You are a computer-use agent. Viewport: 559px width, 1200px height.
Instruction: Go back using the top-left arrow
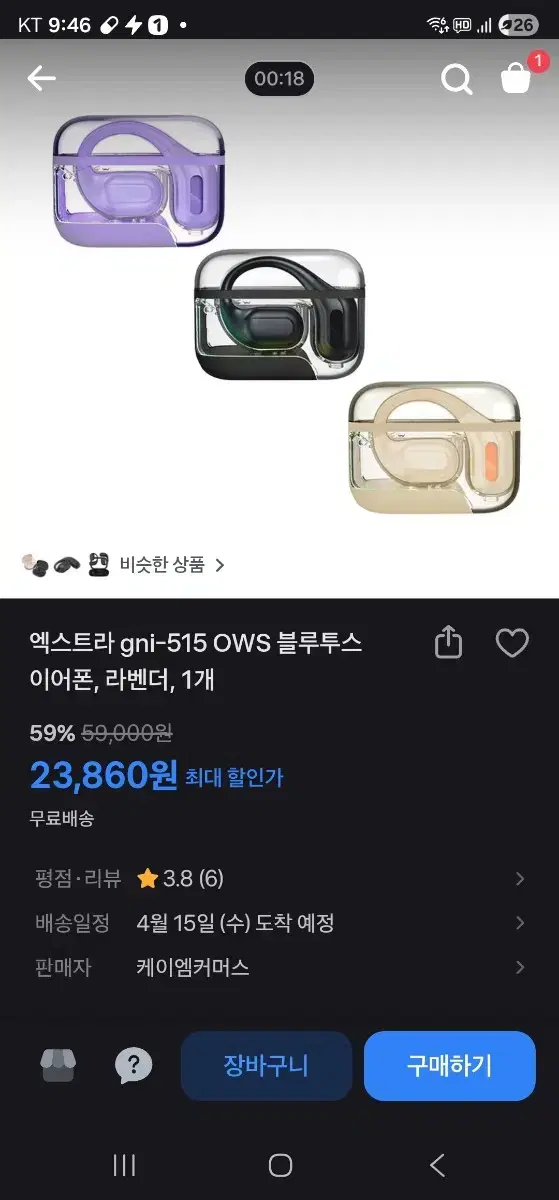(41, 78)
